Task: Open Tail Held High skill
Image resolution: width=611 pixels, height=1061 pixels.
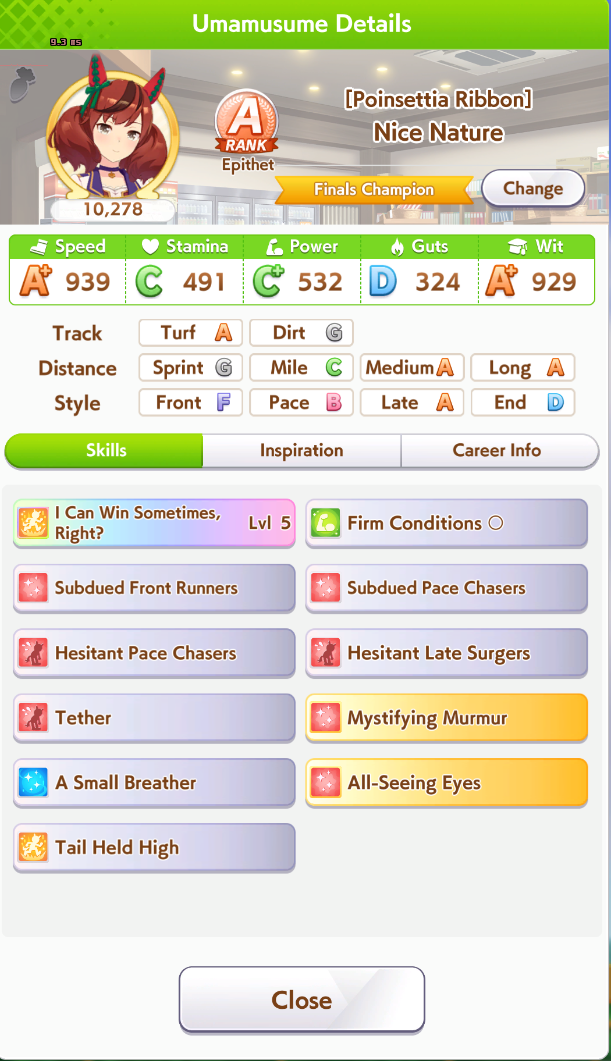Action: tap(154, 848)
